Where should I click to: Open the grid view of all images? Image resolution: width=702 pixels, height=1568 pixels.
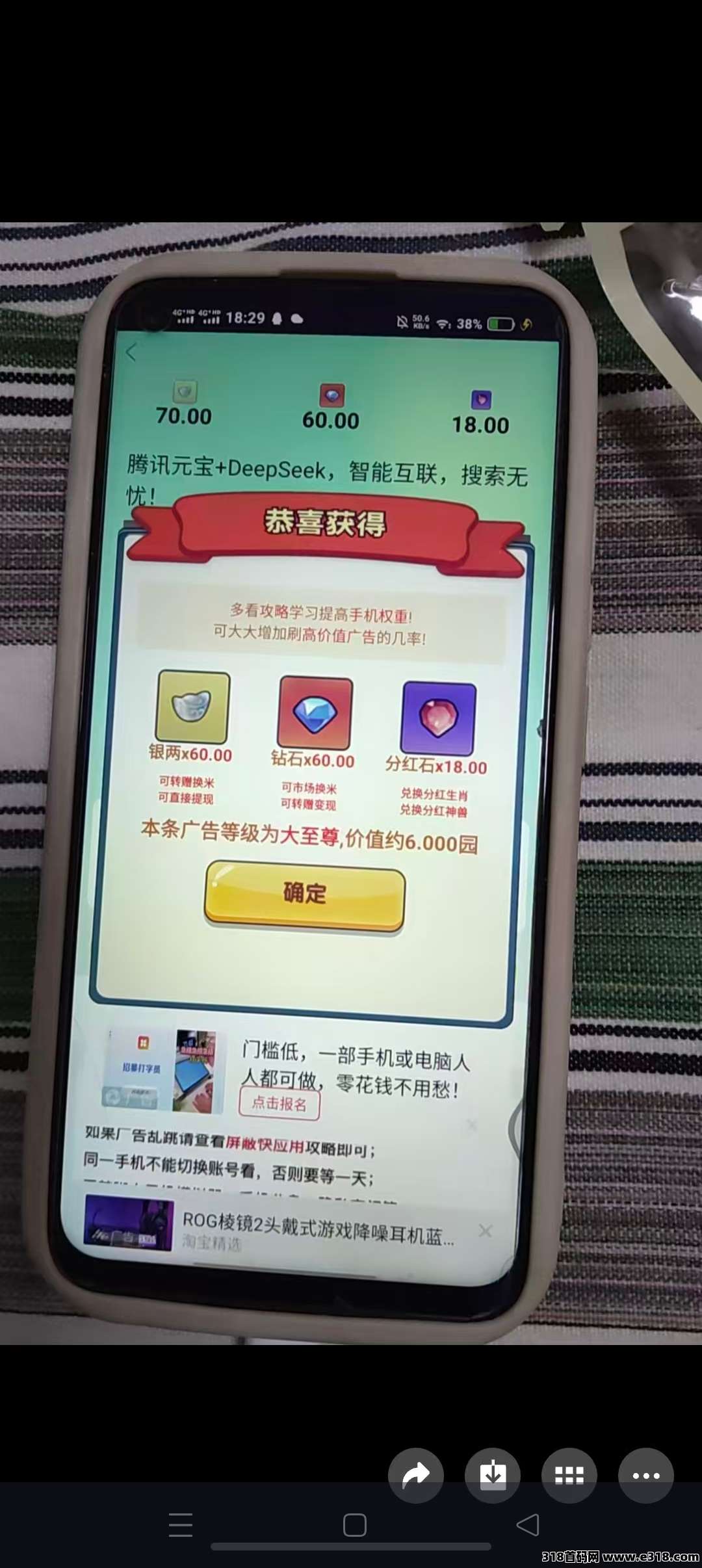click(x=569, y=1475)
